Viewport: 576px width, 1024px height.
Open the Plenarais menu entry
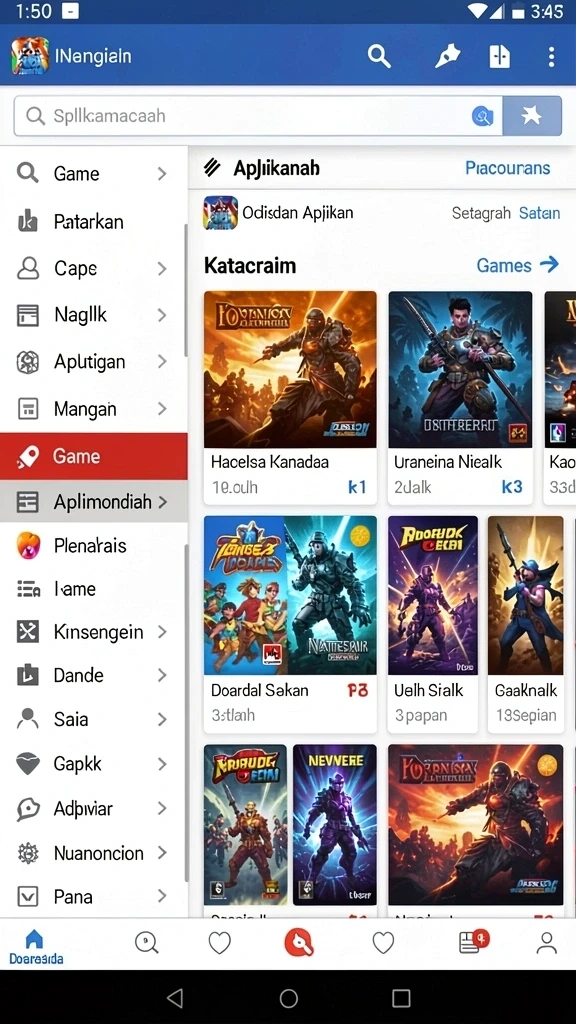93,545
